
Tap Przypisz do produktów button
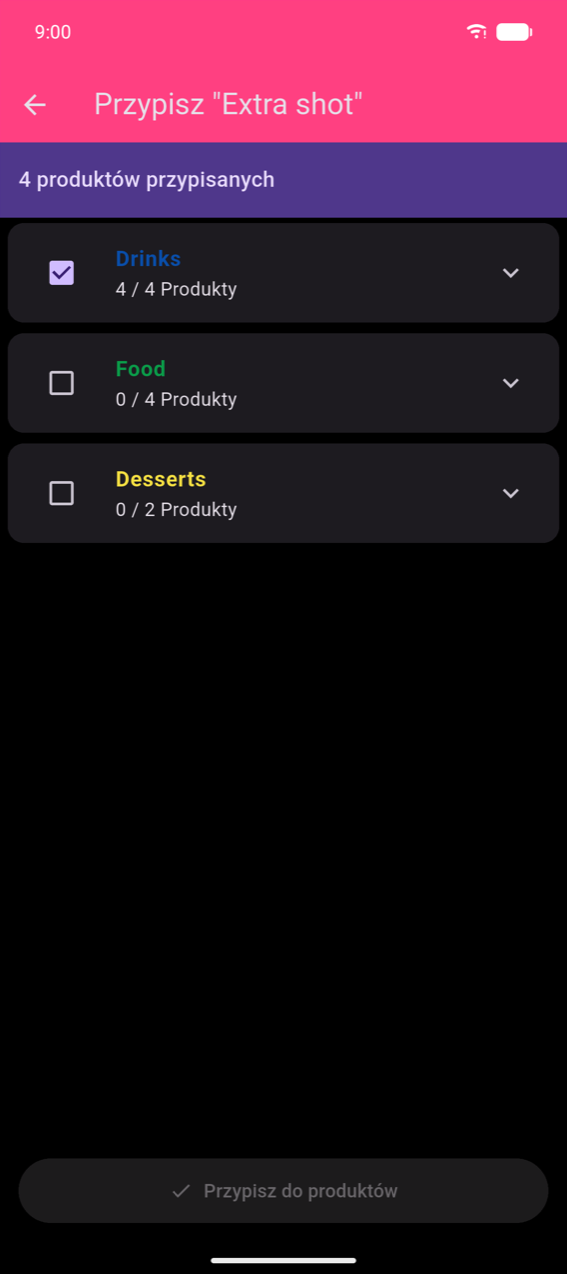coord(283,1191)
